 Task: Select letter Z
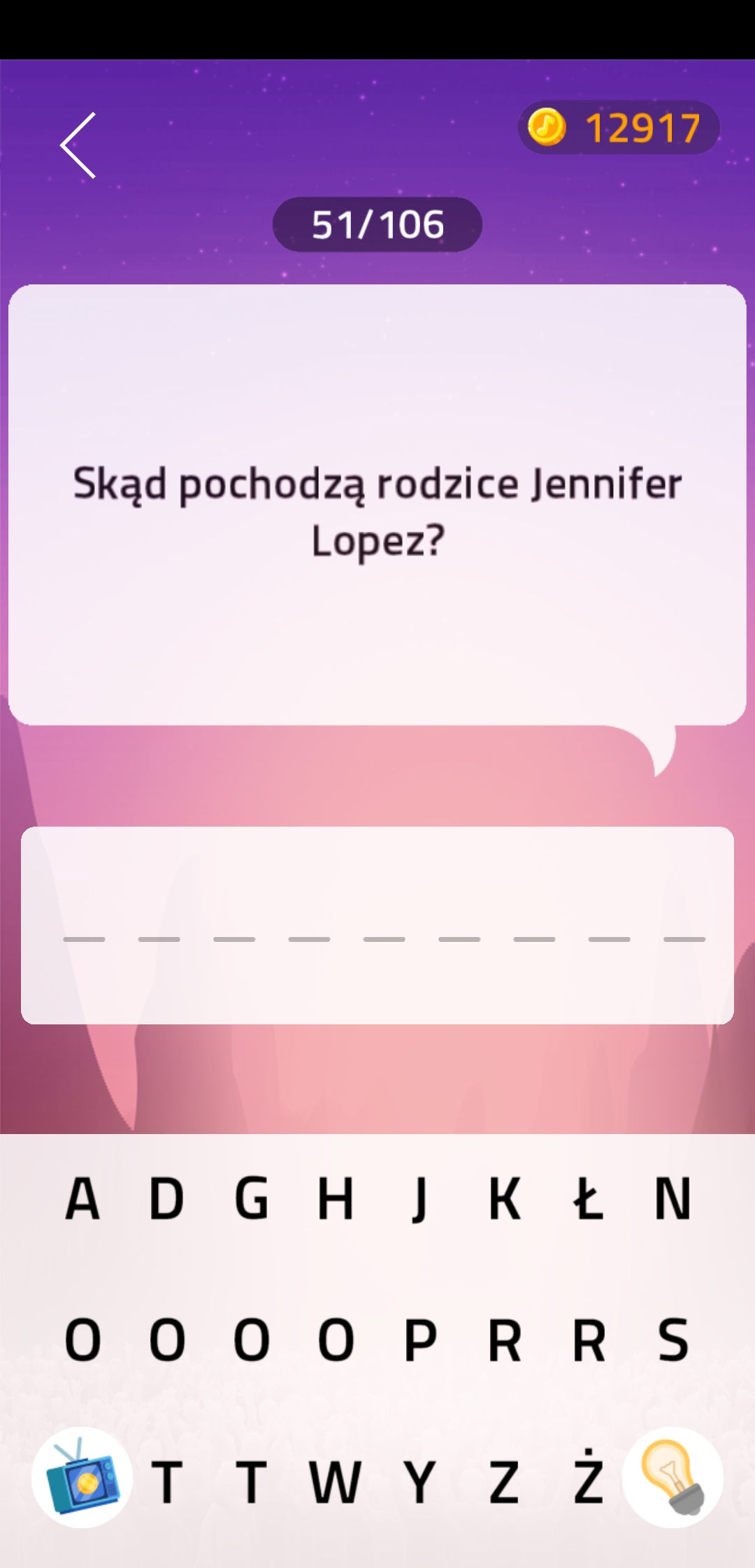point(504,1481)
